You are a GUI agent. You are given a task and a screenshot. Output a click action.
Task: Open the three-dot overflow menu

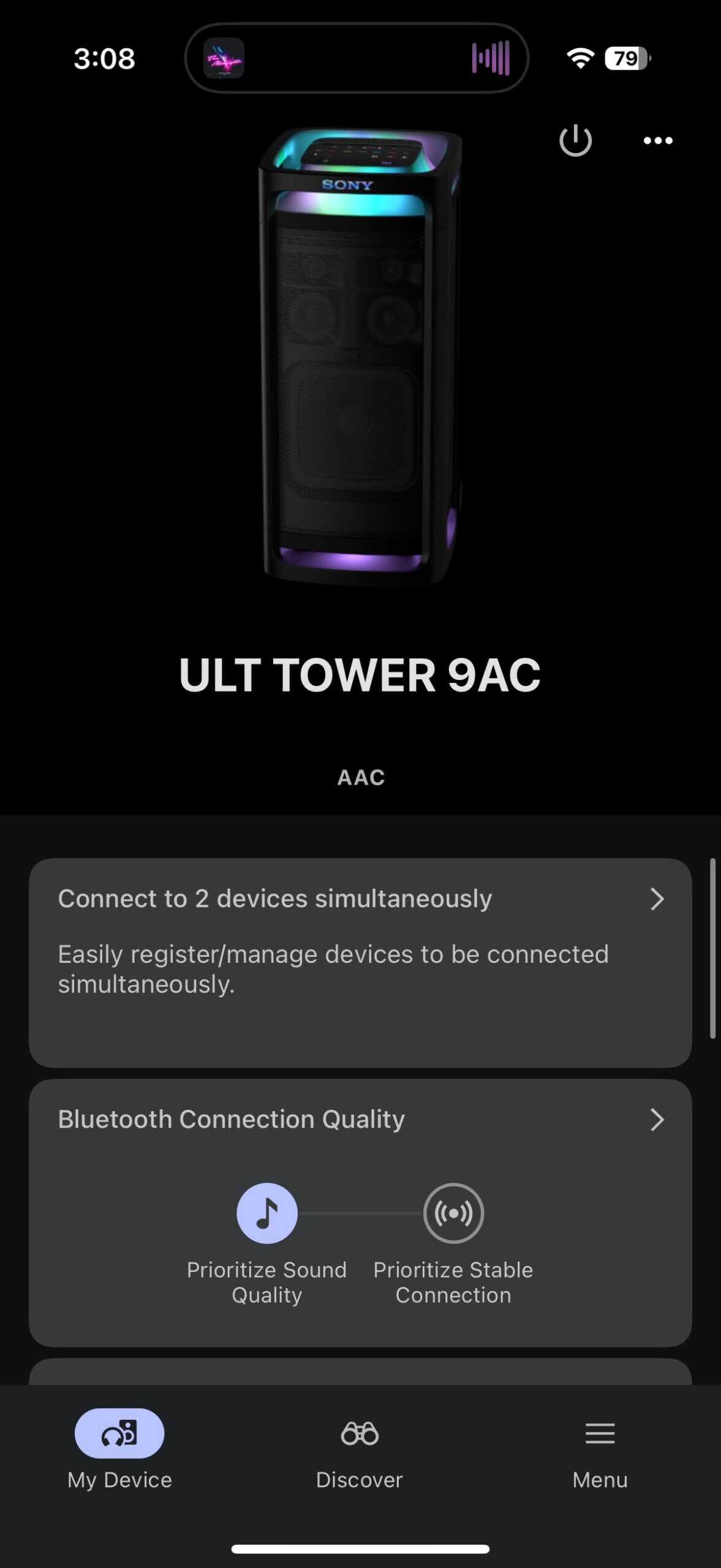657,141
